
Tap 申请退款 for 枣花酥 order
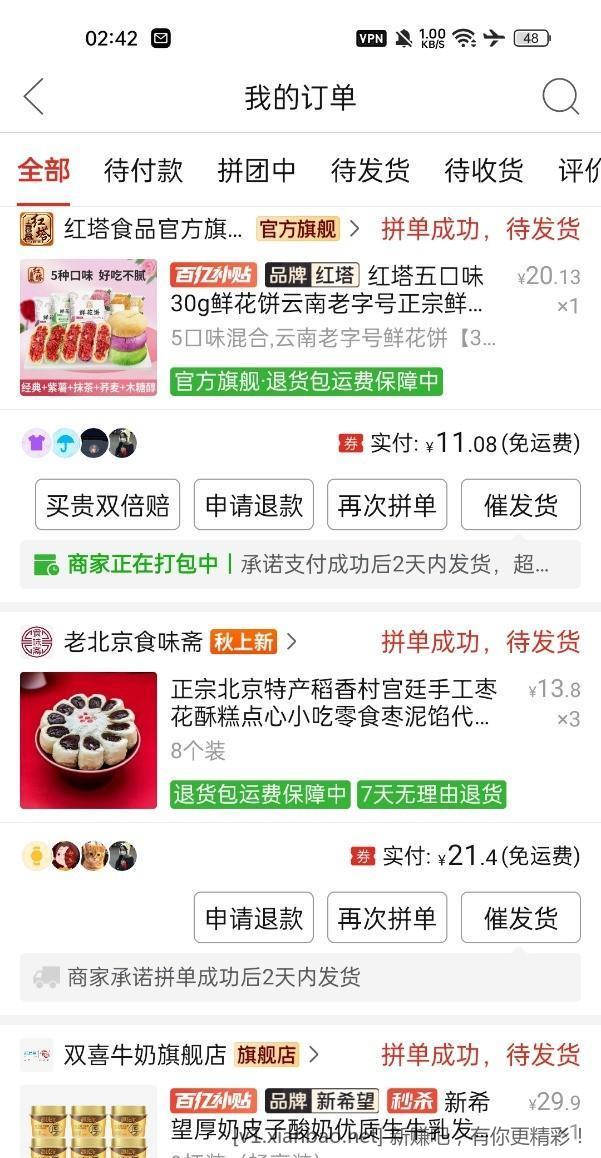pos(254,918)
